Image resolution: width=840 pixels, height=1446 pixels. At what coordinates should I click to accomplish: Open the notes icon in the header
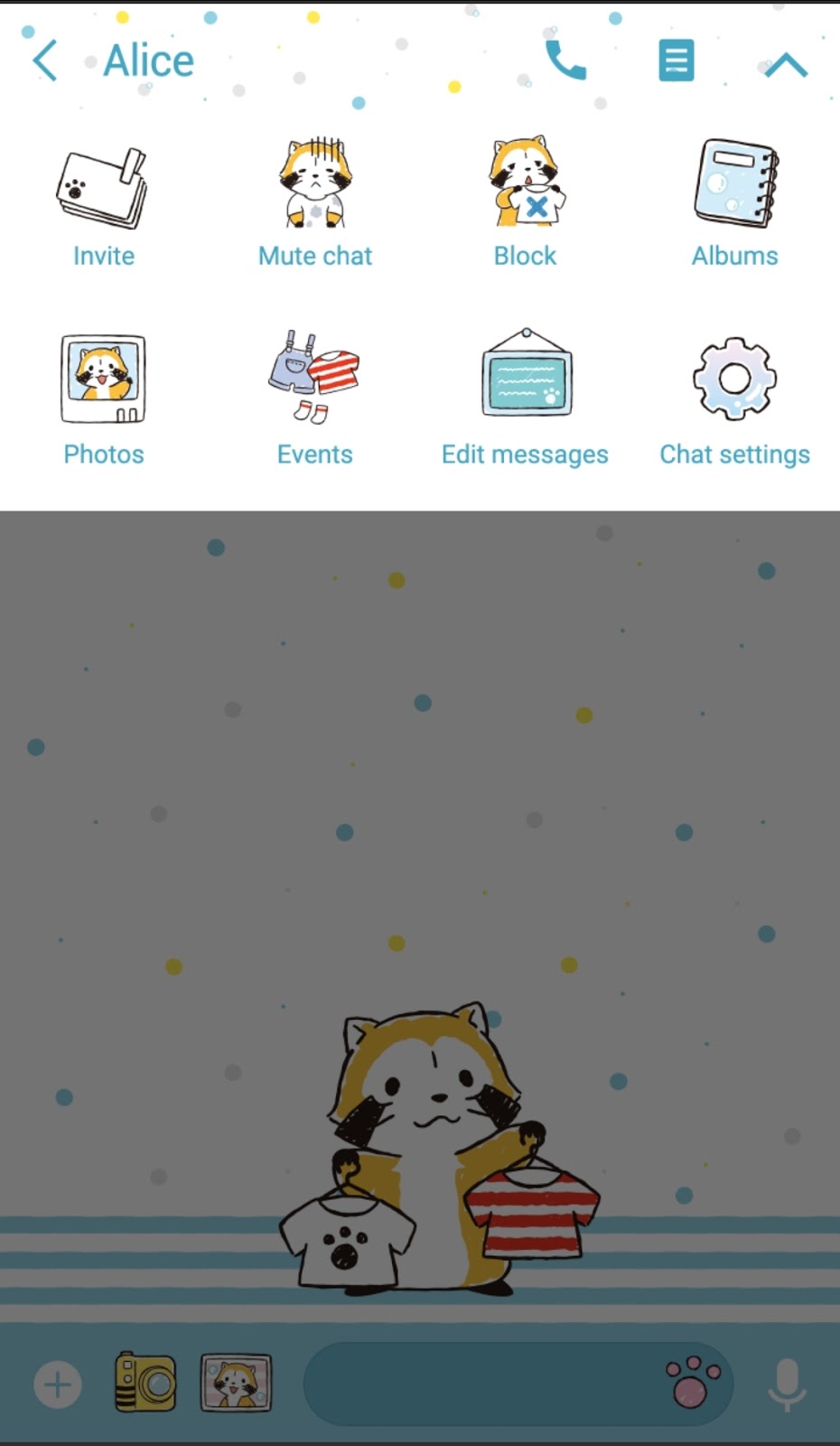coord(676,61)
